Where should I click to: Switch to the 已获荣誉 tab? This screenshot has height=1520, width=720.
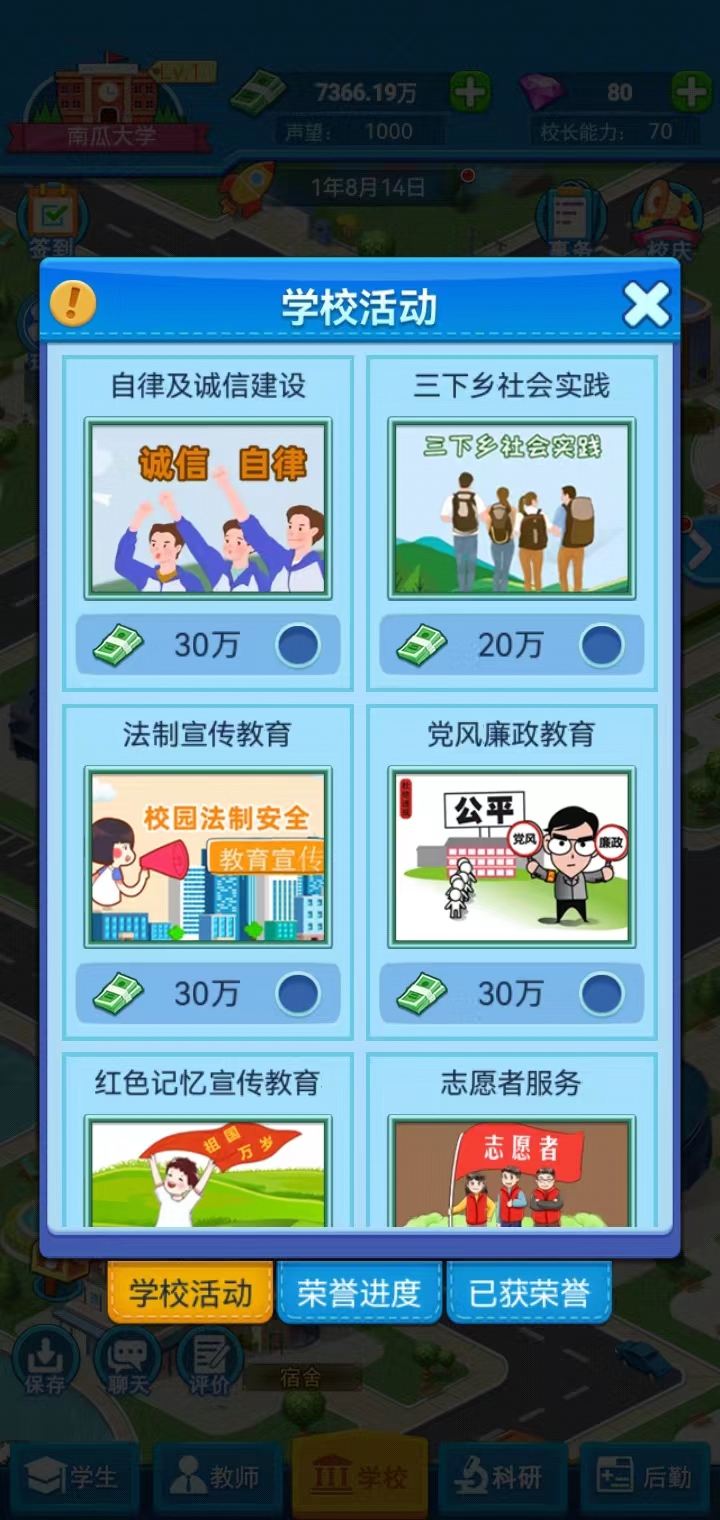pyautogui.click(x=529, y=1293)
